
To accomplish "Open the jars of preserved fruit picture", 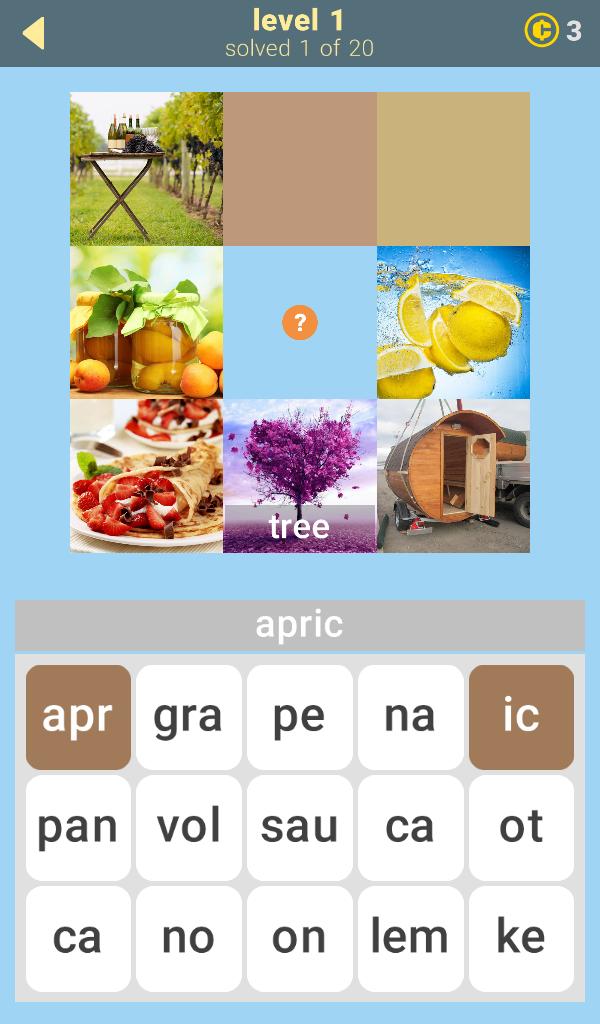I will coord(146,322).
